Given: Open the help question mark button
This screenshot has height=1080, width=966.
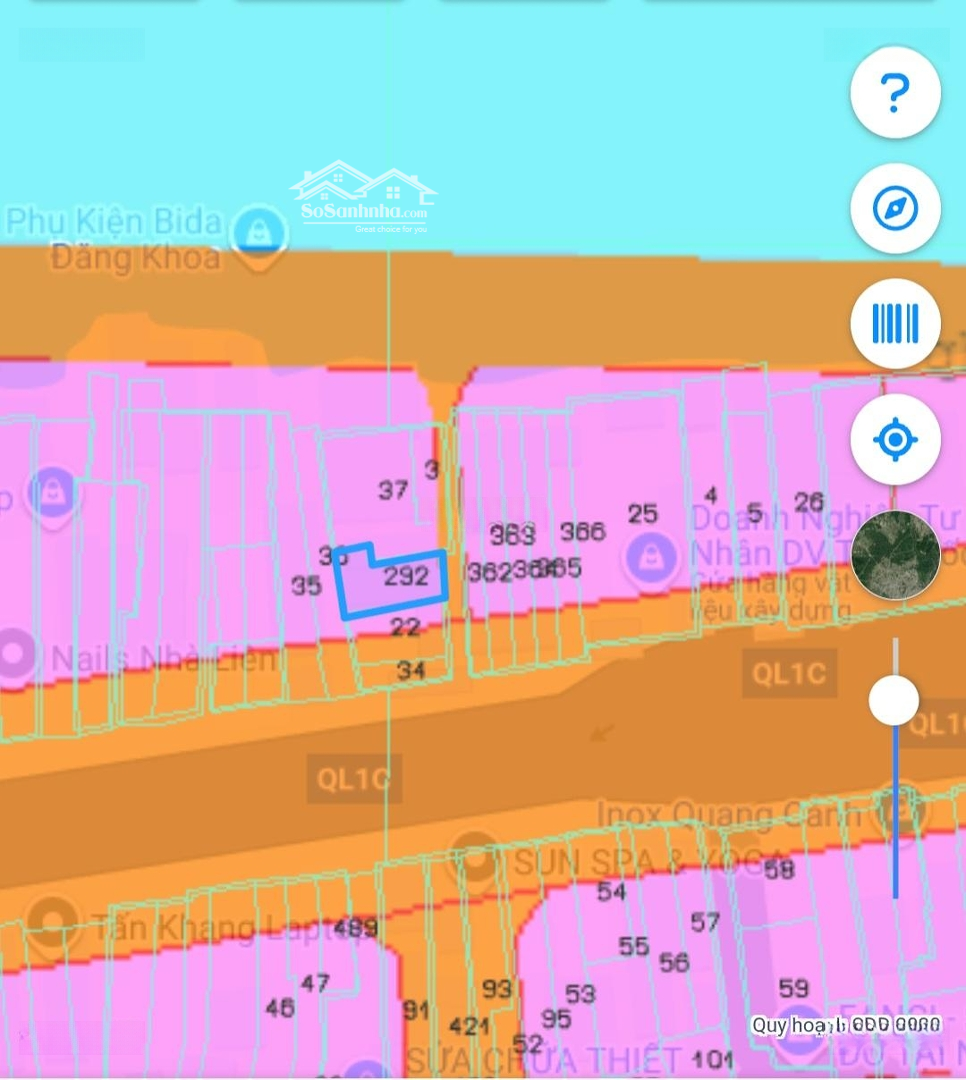Looking at the screenshot, I should 895,93.
